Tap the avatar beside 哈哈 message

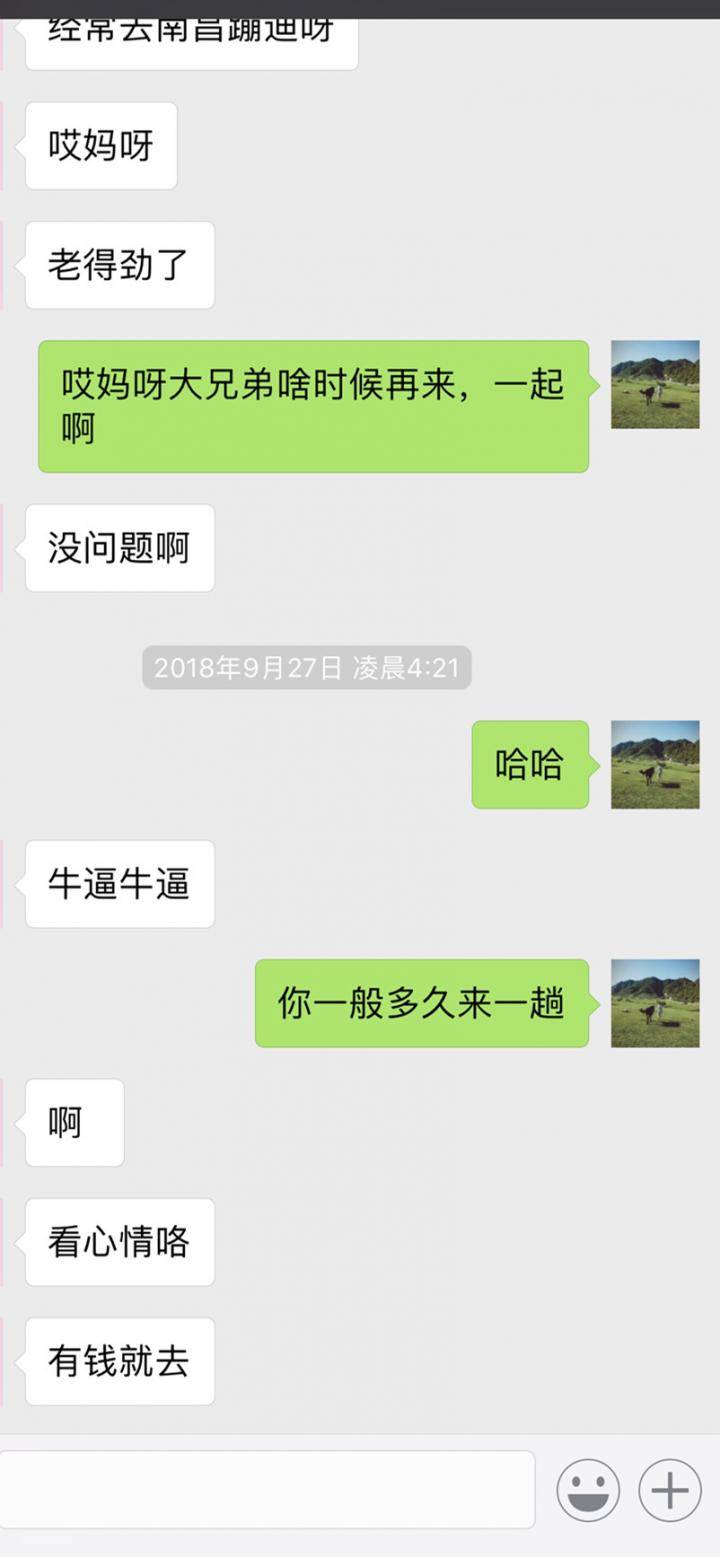[655, 764]
